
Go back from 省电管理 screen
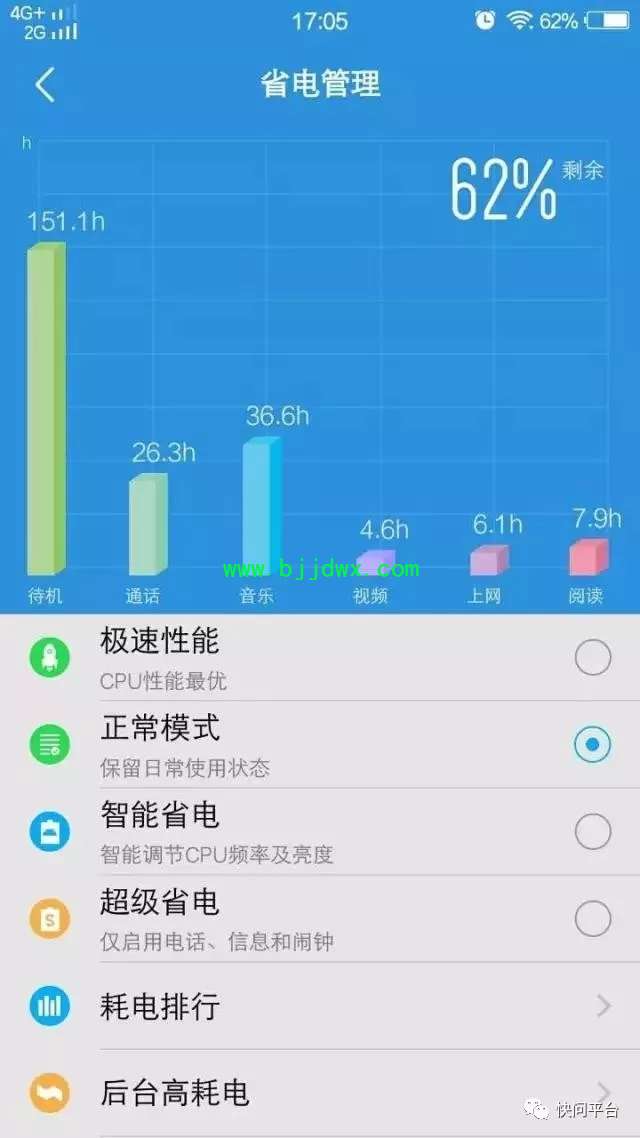(x=45, y=85)
